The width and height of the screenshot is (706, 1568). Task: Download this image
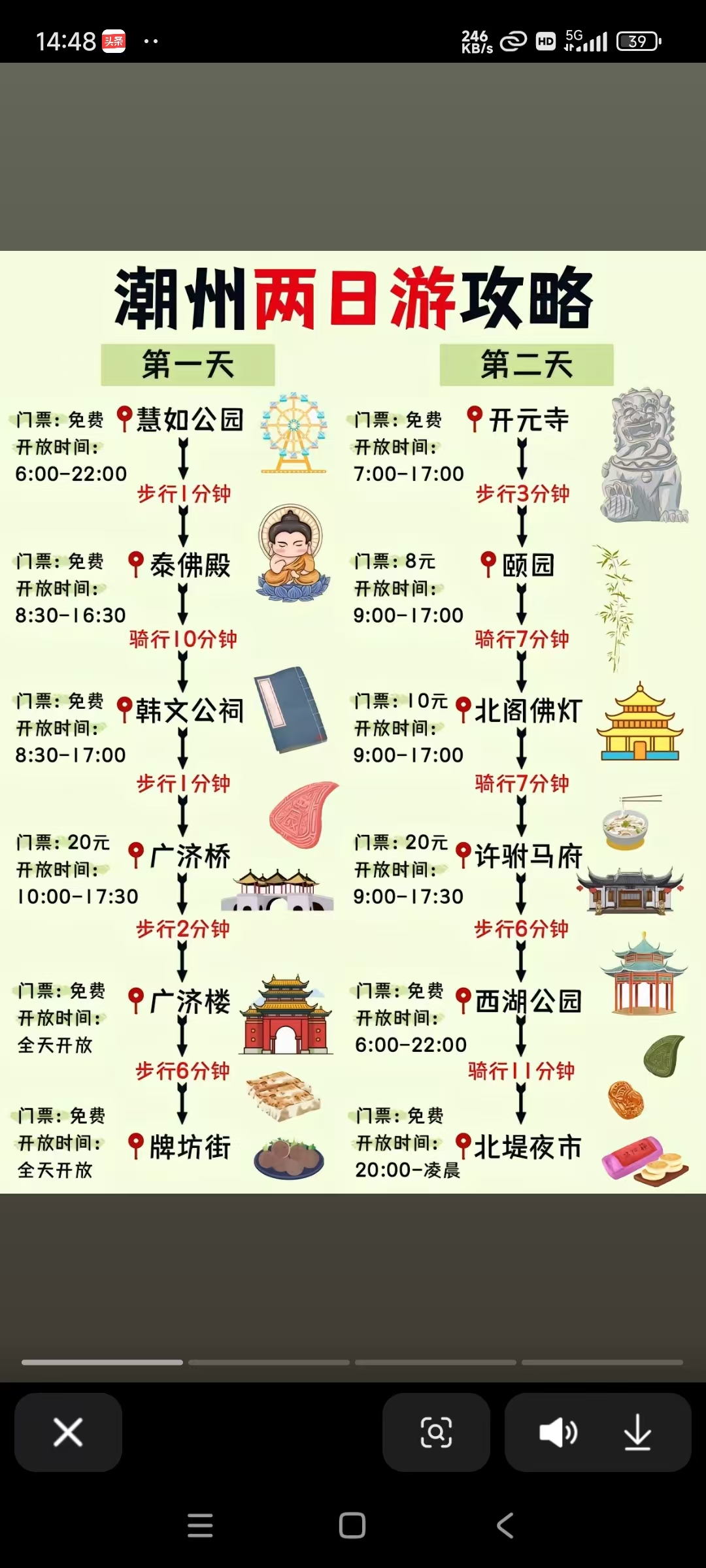click(637, 1432)
